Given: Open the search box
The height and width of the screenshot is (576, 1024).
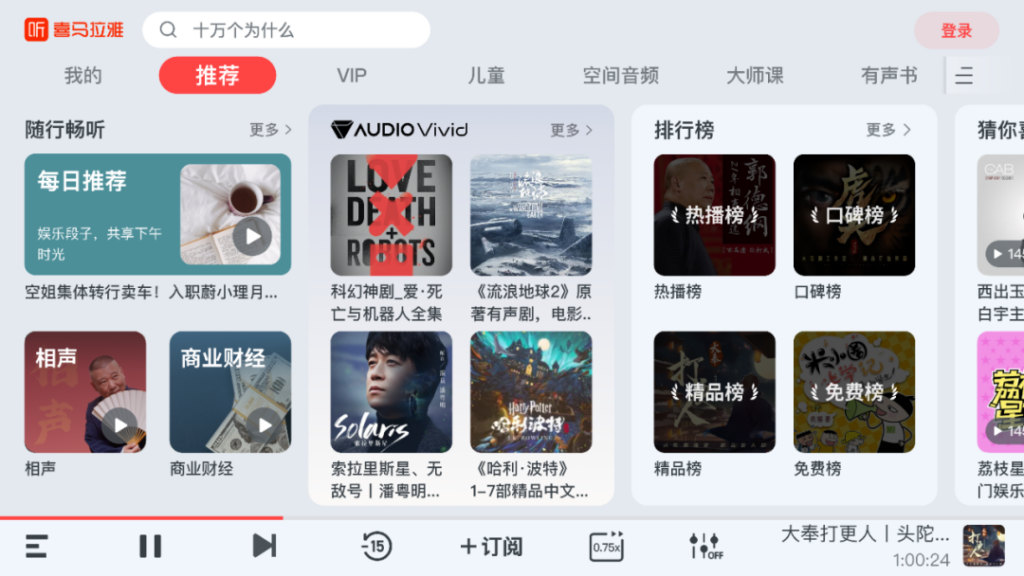Looking at the screenshot, I should coord(286,30).
